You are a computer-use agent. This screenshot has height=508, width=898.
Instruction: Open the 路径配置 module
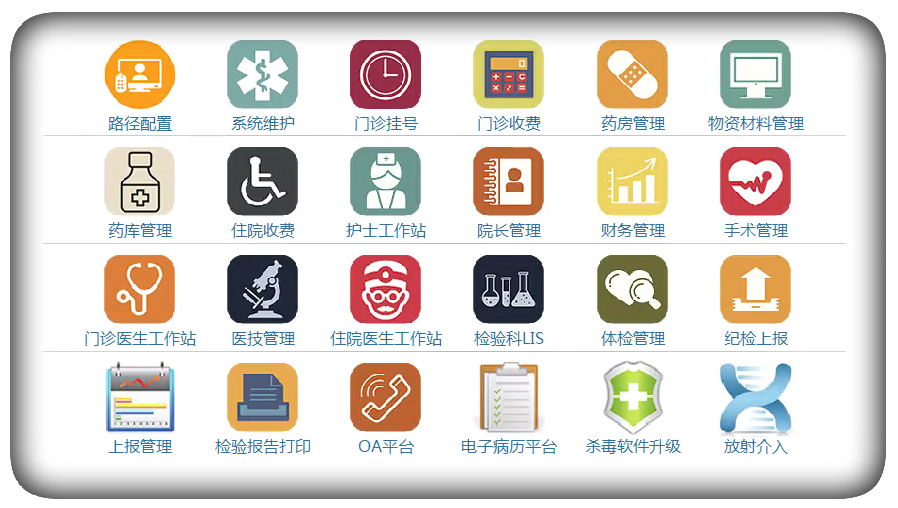tap(140, 75)
